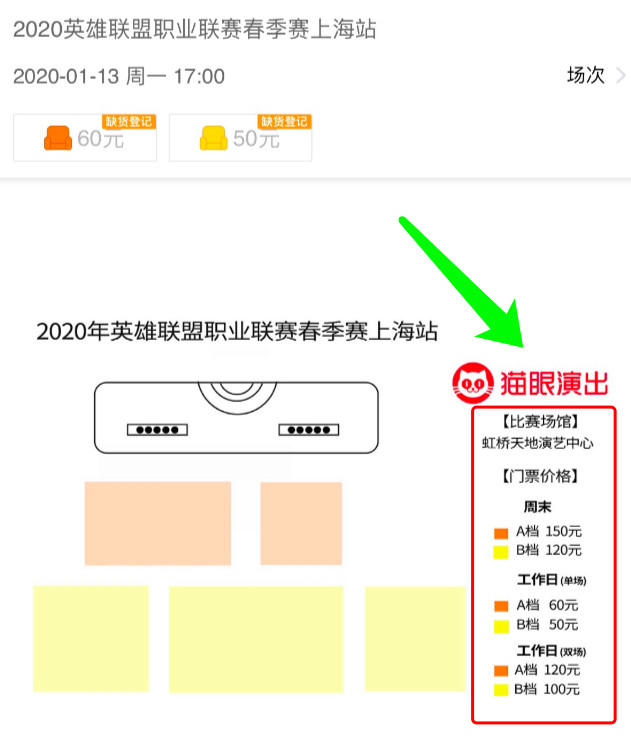Select the 50元 yellow seat price

[x=241, y=138]
